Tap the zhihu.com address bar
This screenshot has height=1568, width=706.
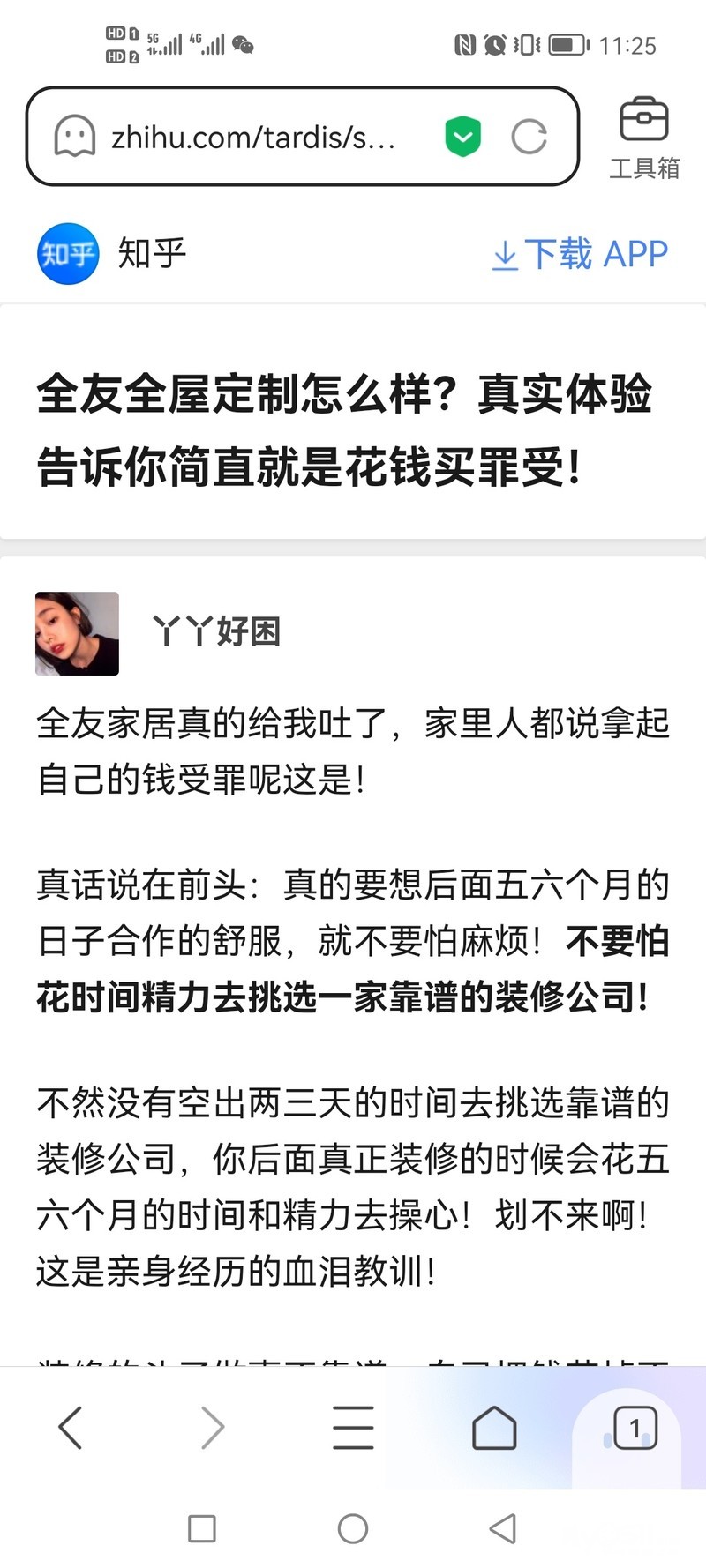click(x=256, y=138)
